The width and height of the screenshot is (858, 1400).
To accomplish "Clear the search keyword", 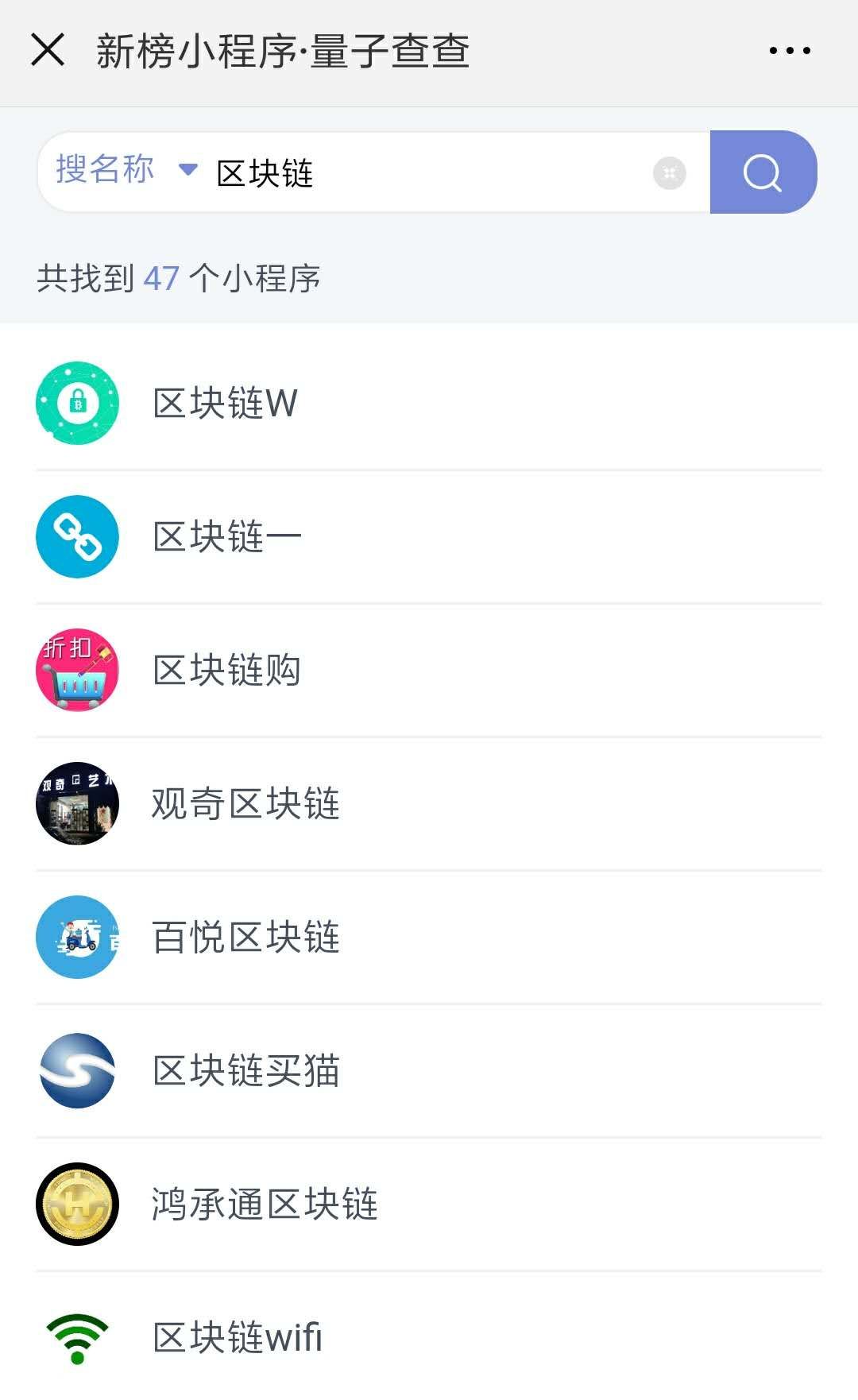I will pos(669,173).
